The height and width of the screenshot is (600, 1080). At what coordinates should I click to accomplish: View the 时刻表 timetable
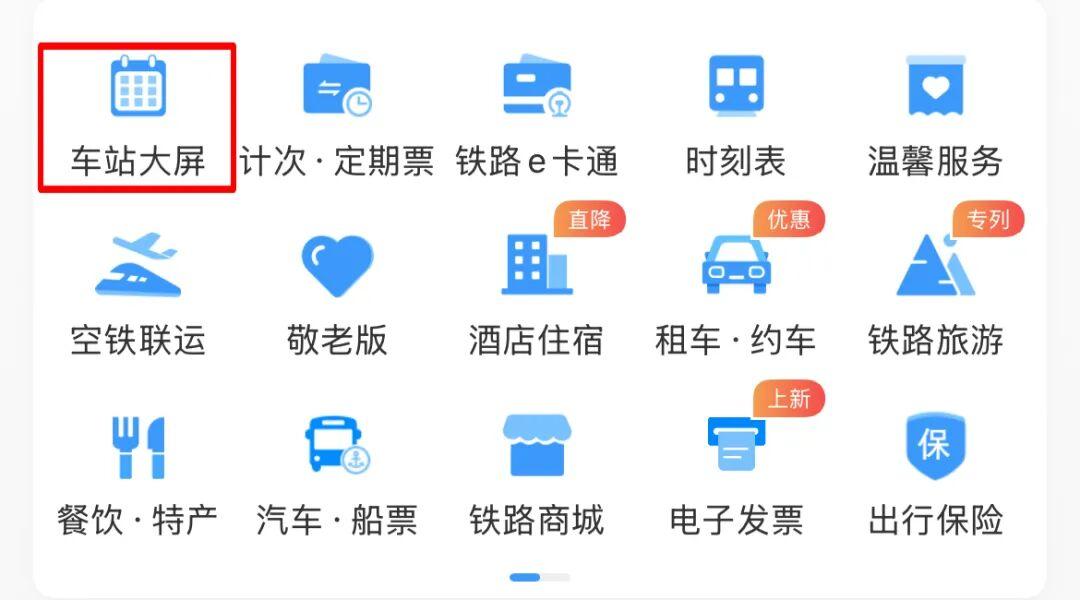click(736, 117)
